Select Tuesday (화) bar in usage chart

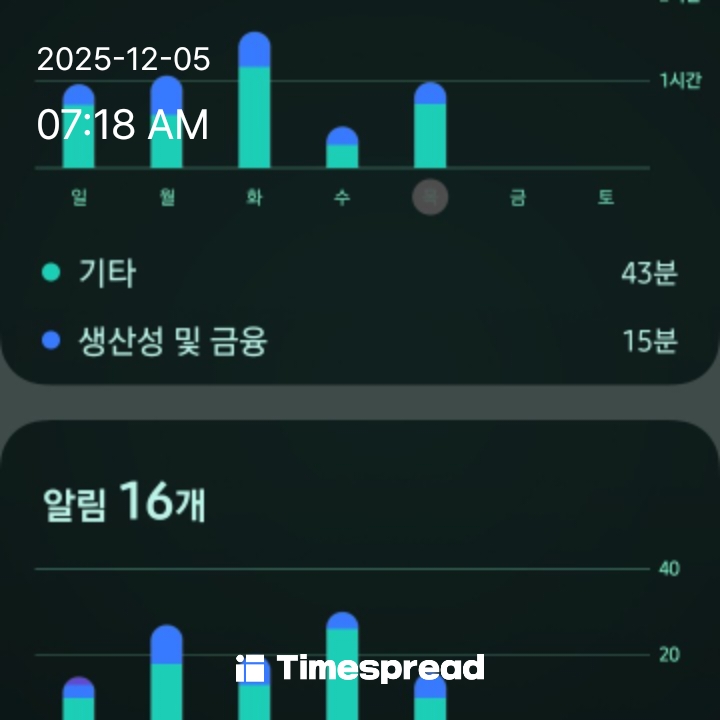click(254, 105)
